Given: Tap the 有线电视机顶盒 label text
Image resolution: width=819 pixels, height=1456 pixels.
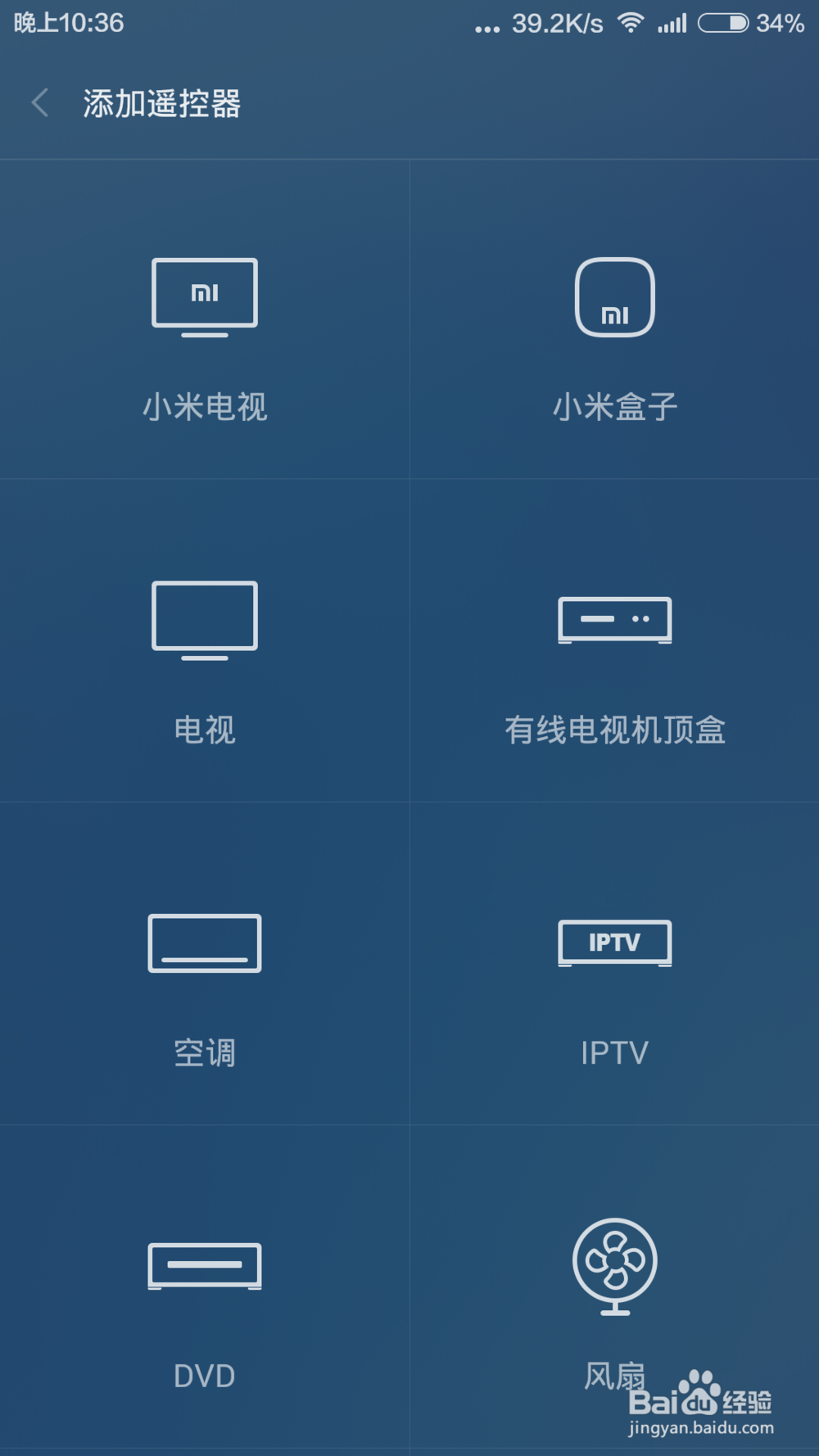Looking at the screenshot, I should [x=615, y=731].
